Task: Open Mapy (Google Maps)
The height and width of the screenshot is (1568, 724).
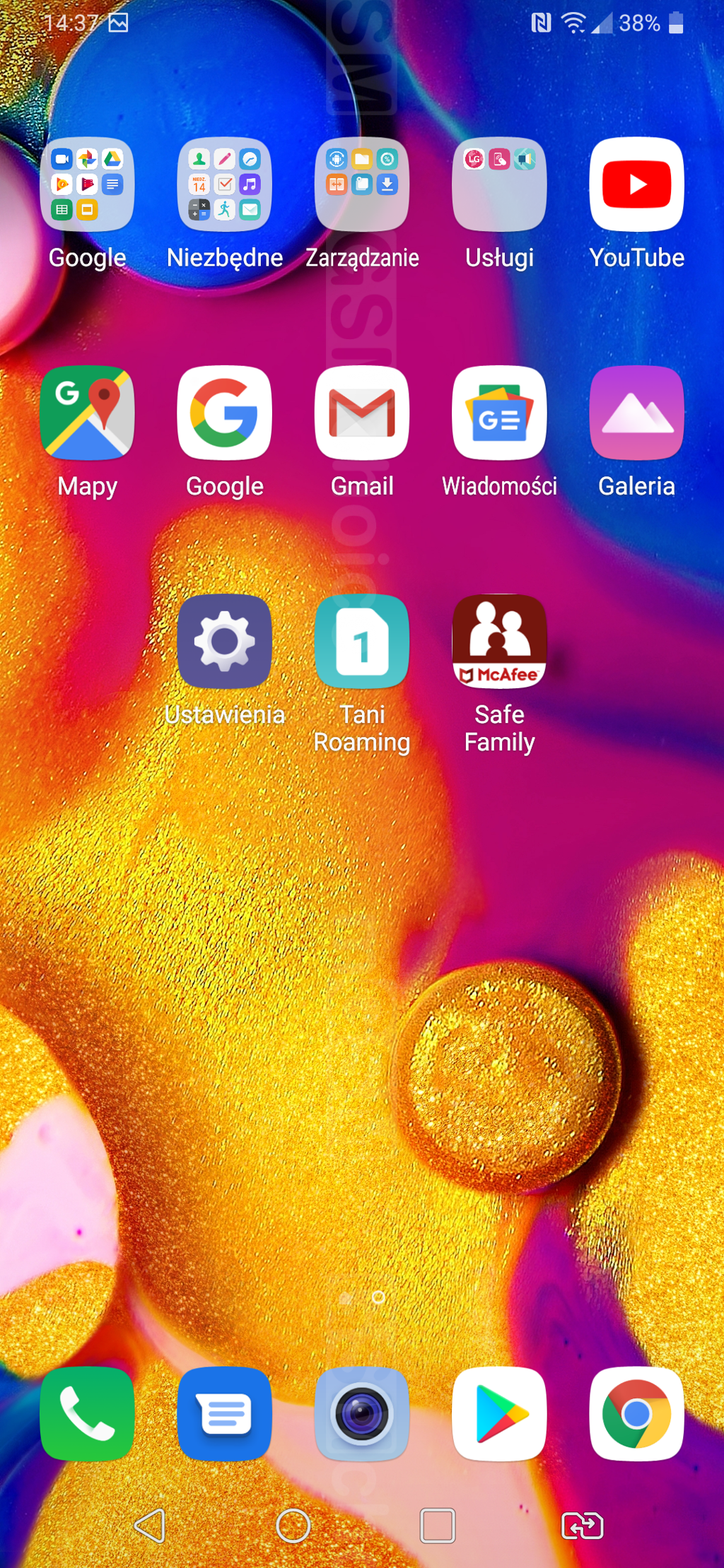Action: [x=87, y=413]
